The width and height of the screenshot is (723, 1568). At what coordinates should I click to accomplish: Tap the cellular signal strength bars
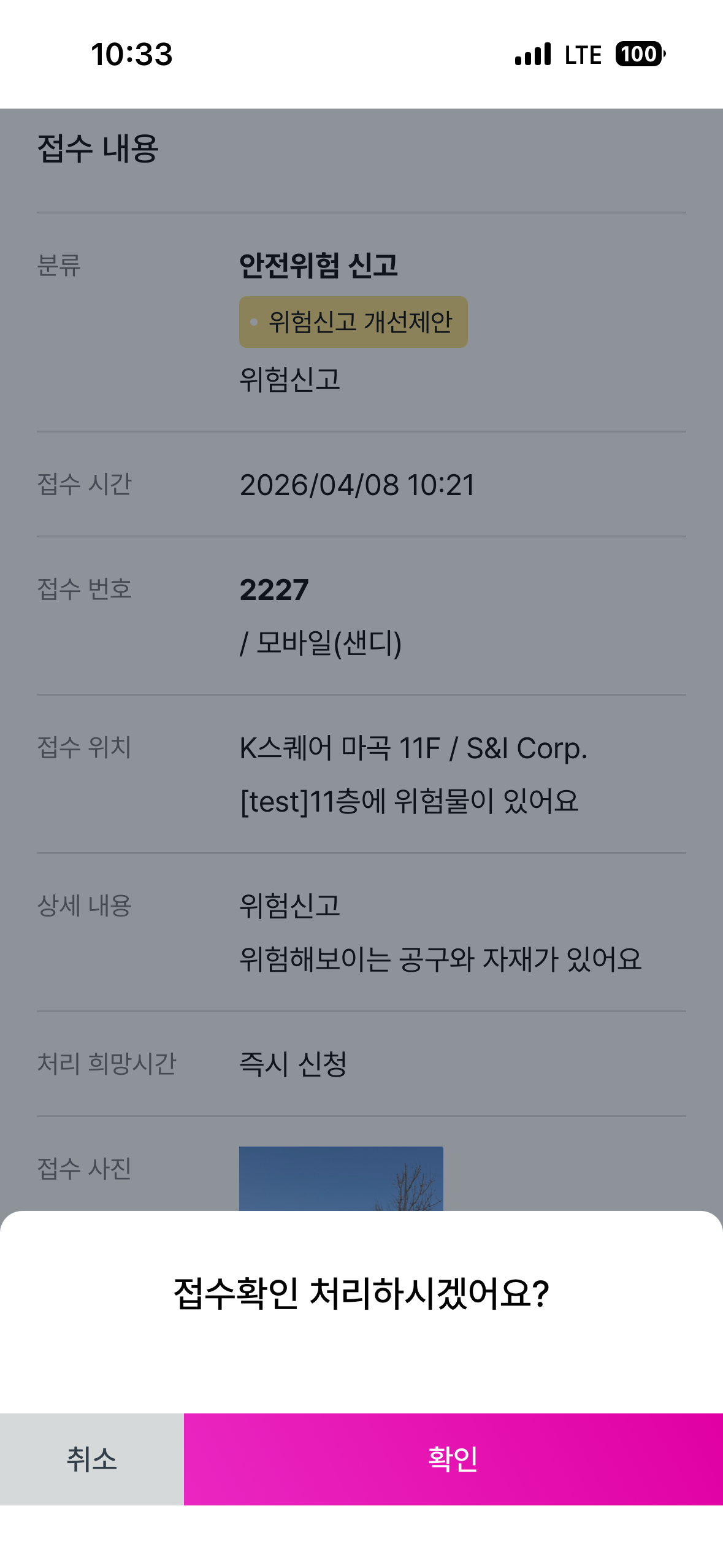point(531,55)
